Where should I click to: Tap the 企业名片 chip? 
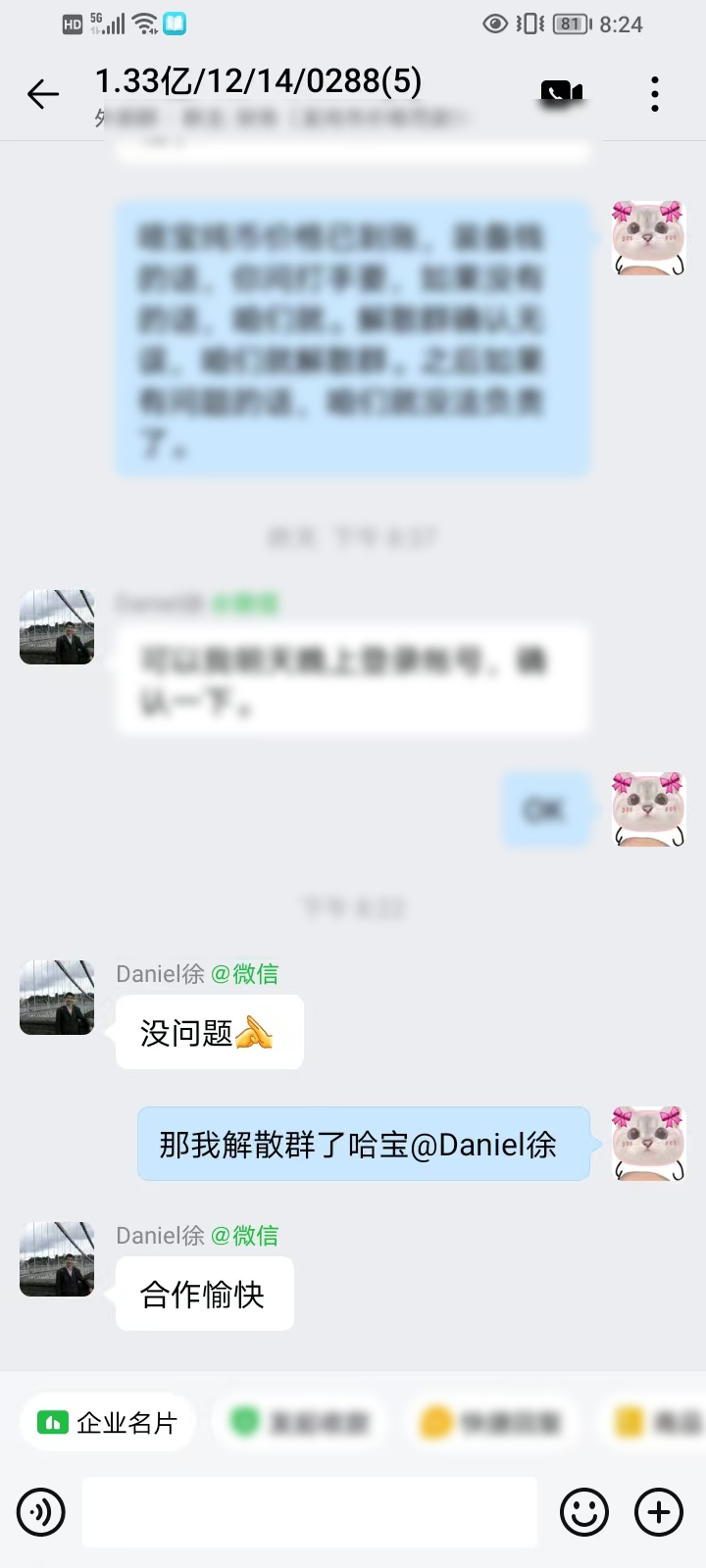click(x=108, y=1422)
